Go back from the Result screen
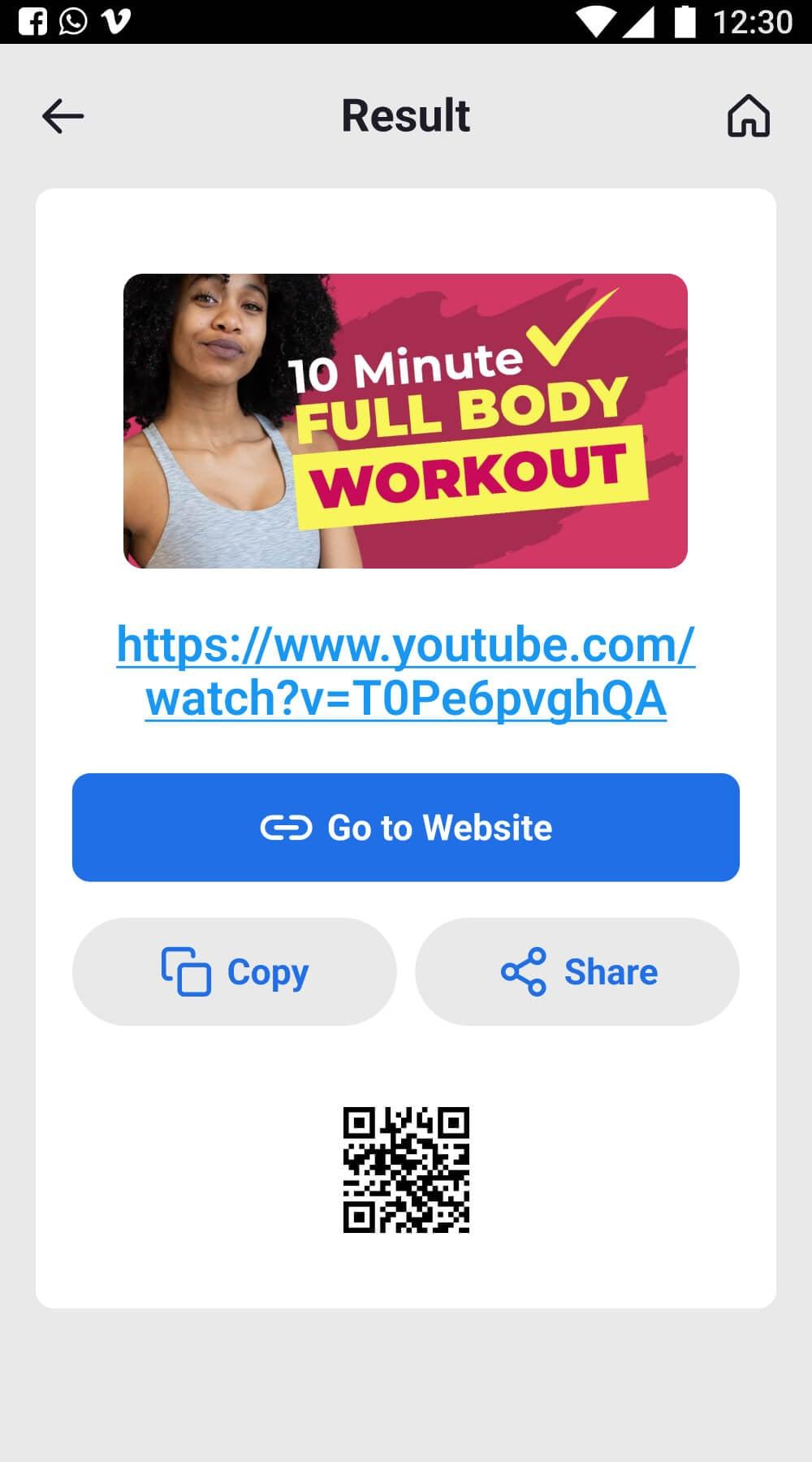812x1462 pixels. coord(63,116)
